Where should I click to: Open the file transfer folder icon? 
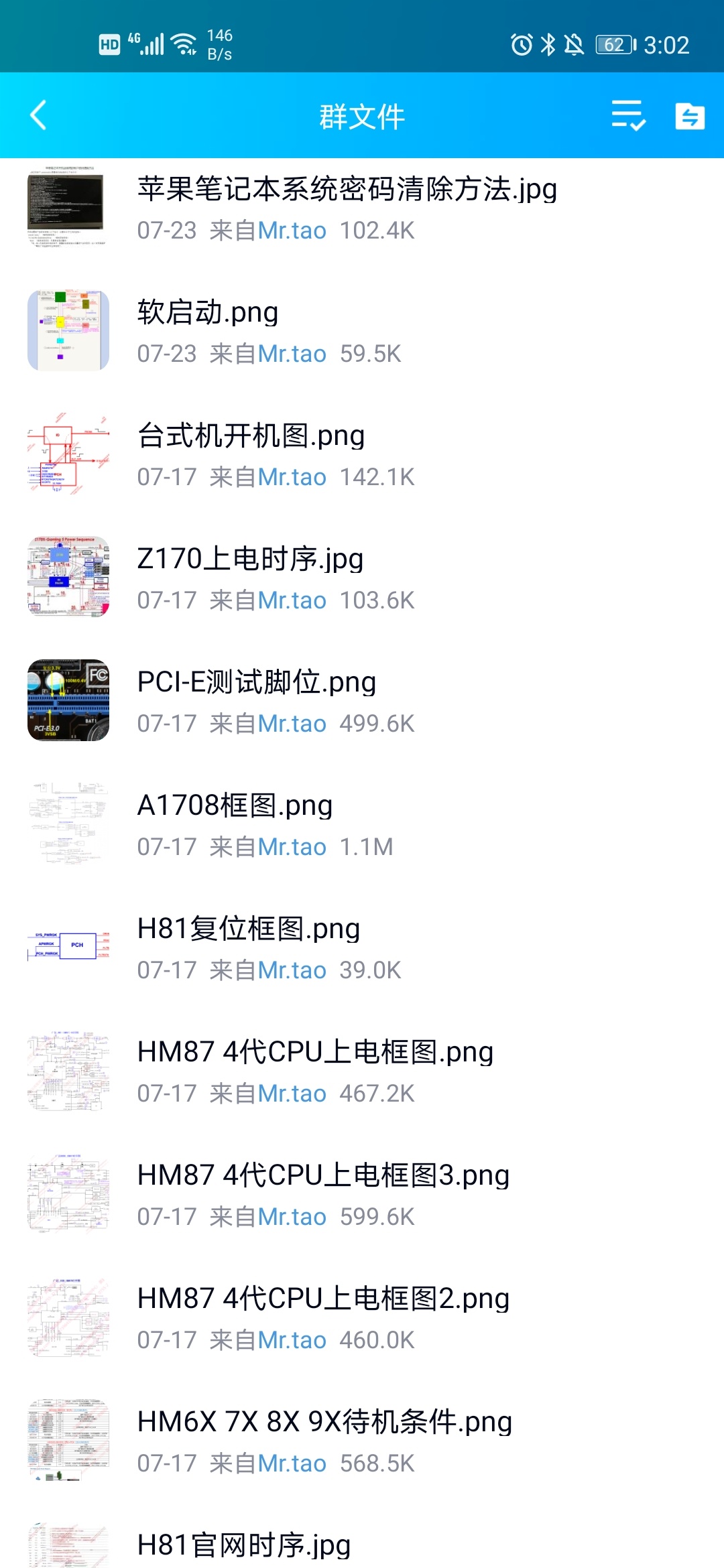click(x=690, y=116)
